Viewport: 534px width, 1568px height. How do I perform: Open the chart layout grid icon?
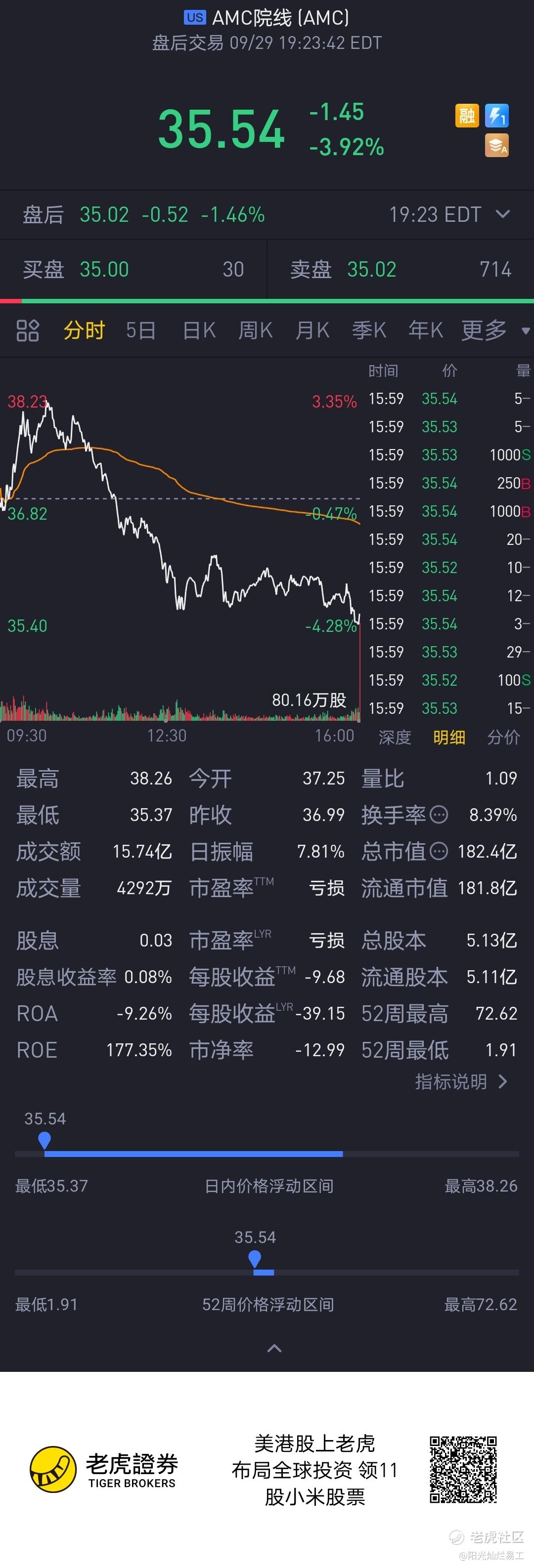[27, 330]
